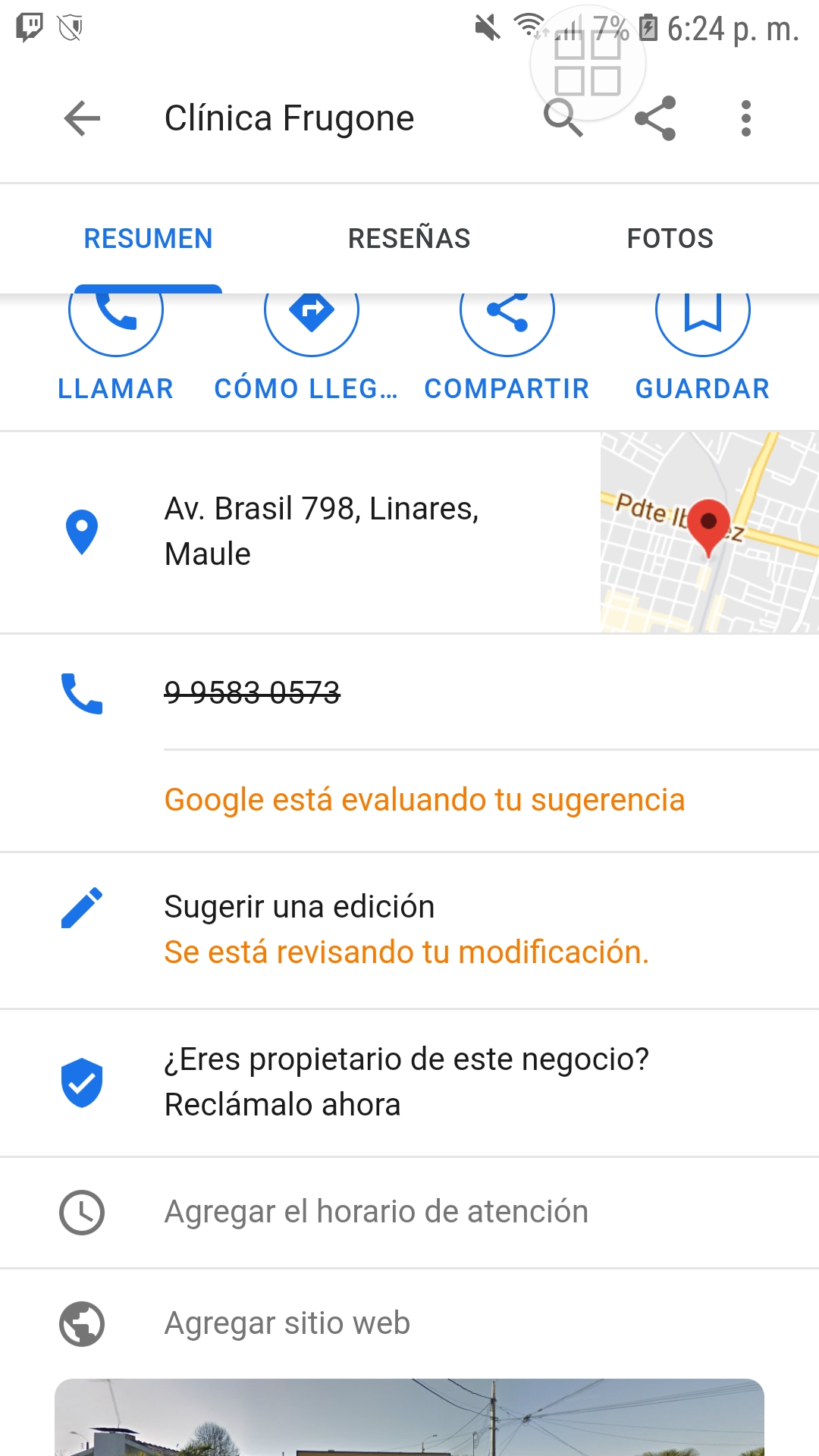The width and height of the screenshot is (819, 1456).
Task: Switch to the Reseñas tab
Action: 409,238
